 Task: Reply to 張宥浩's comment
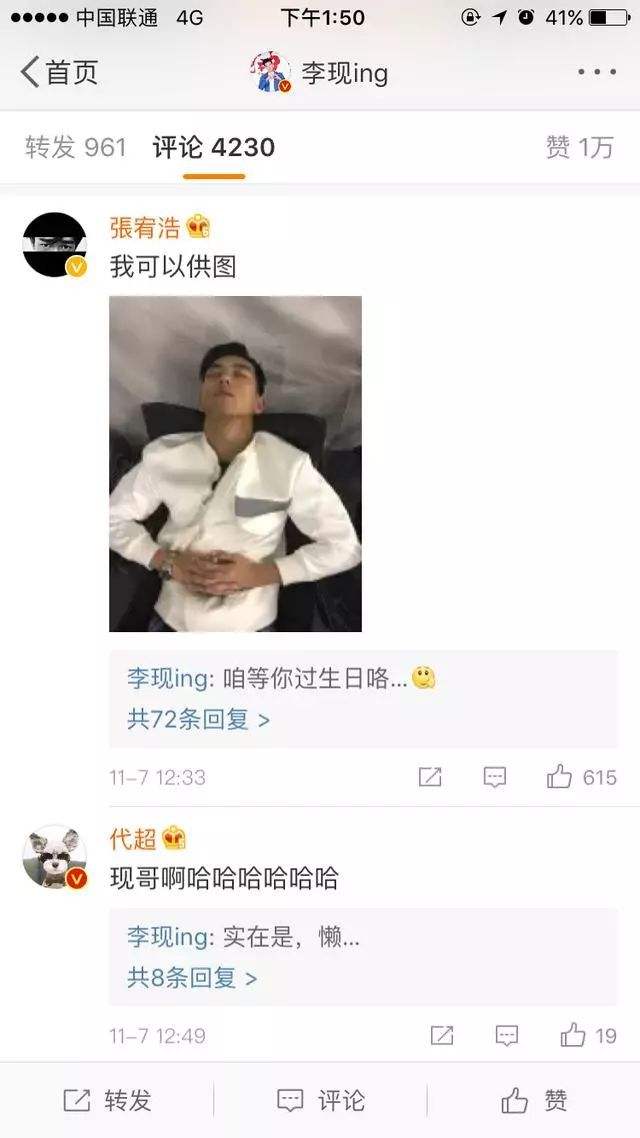click(494, 777)
